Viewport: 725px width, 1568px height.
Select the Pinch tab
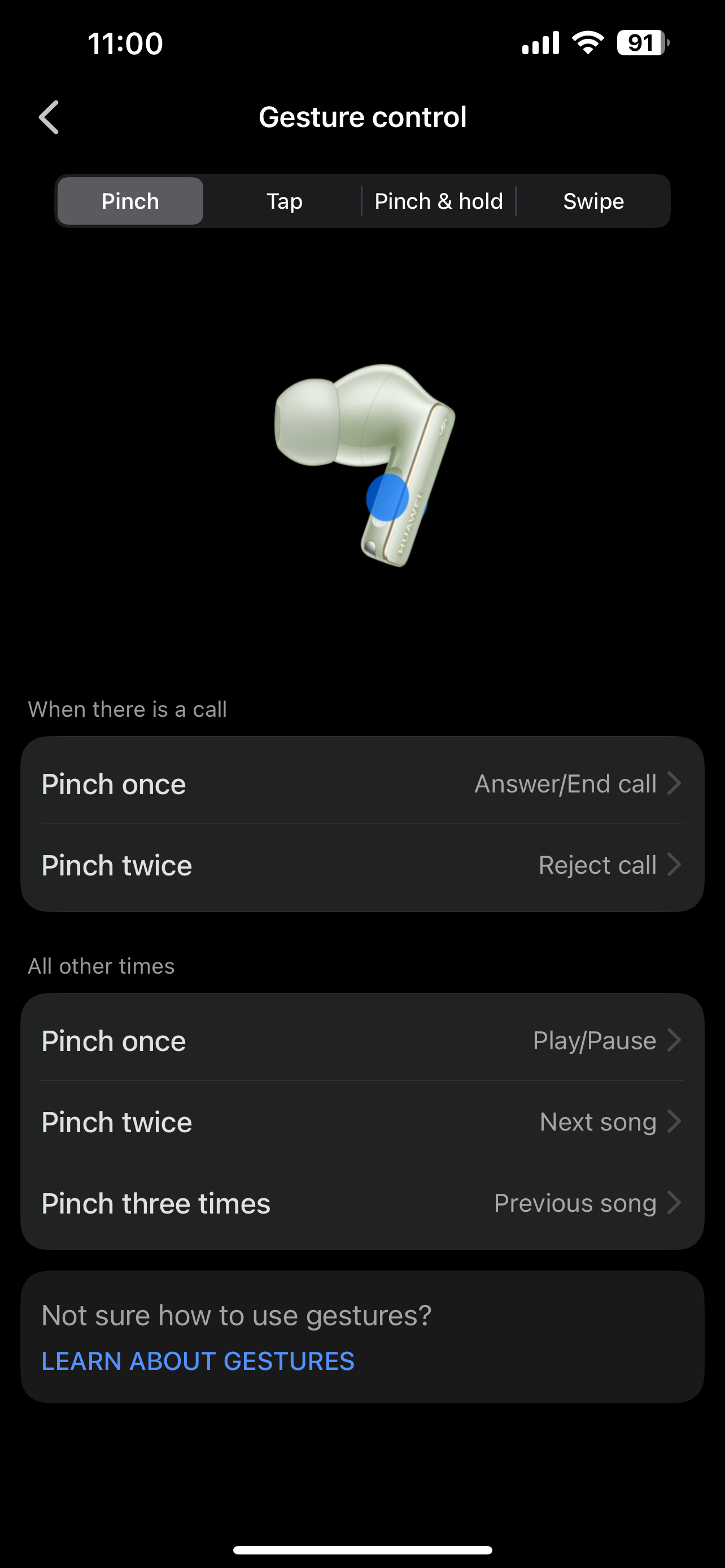[x=130, y=201]
